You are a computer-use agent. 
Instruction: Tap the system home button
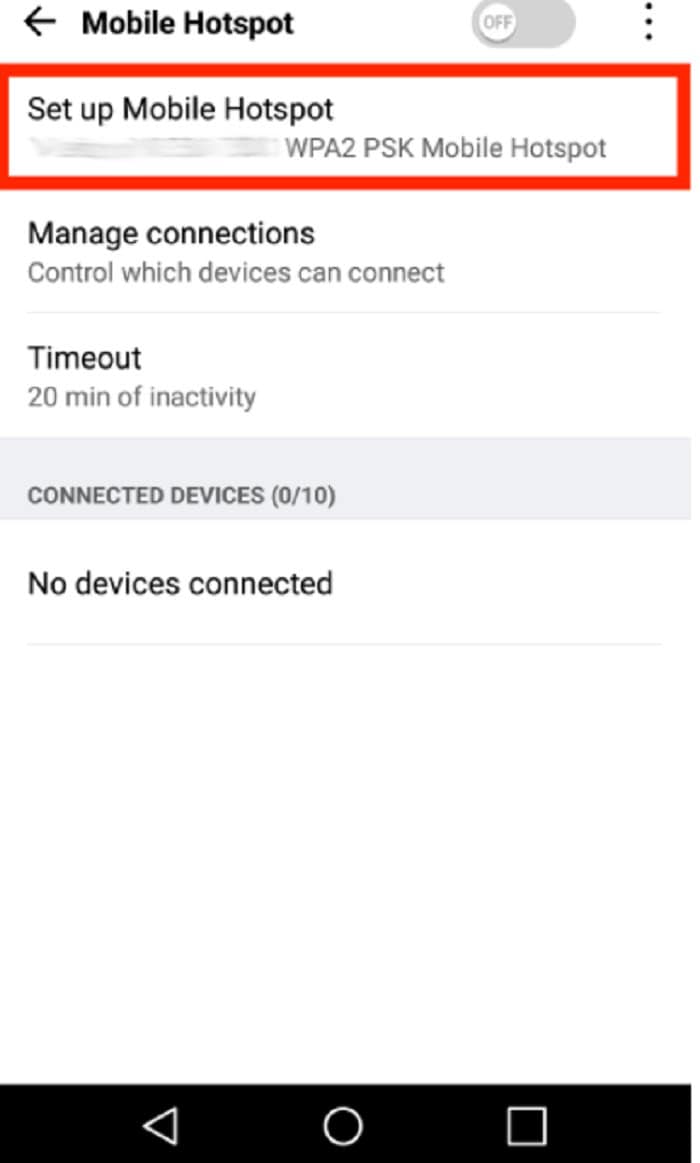(343, 1125)
